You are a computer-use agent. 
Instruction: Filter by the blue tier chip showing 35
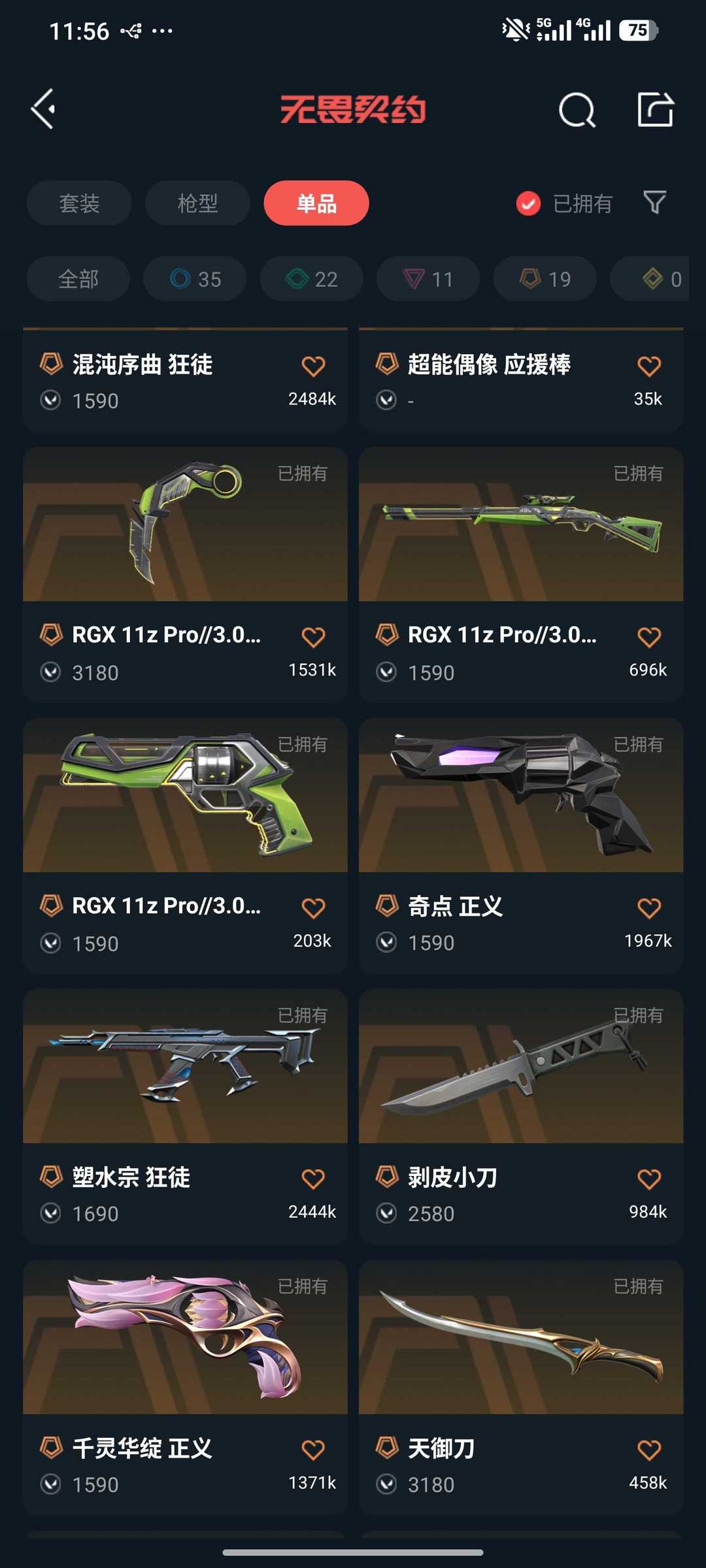click(195, 279)
